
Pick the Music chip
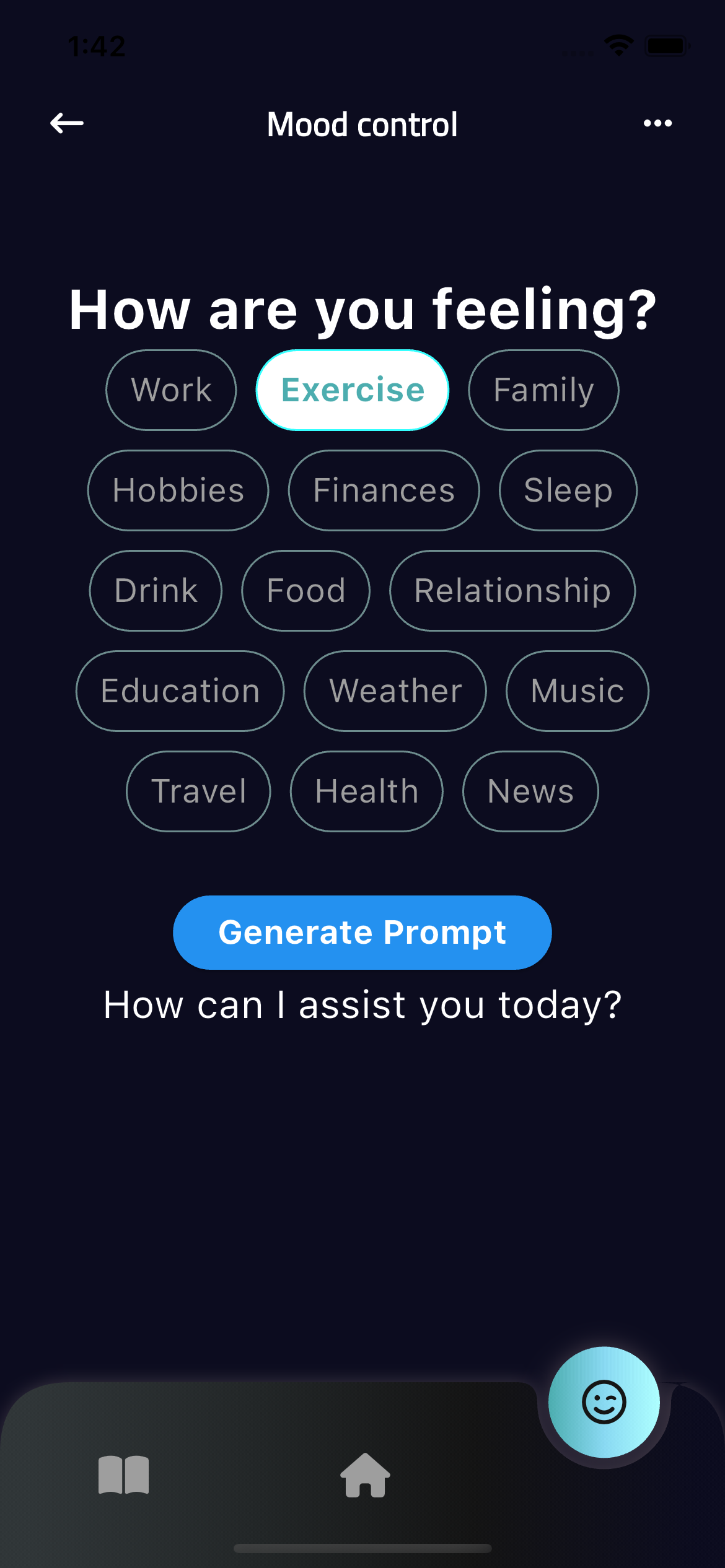click(x=578, y=691)
